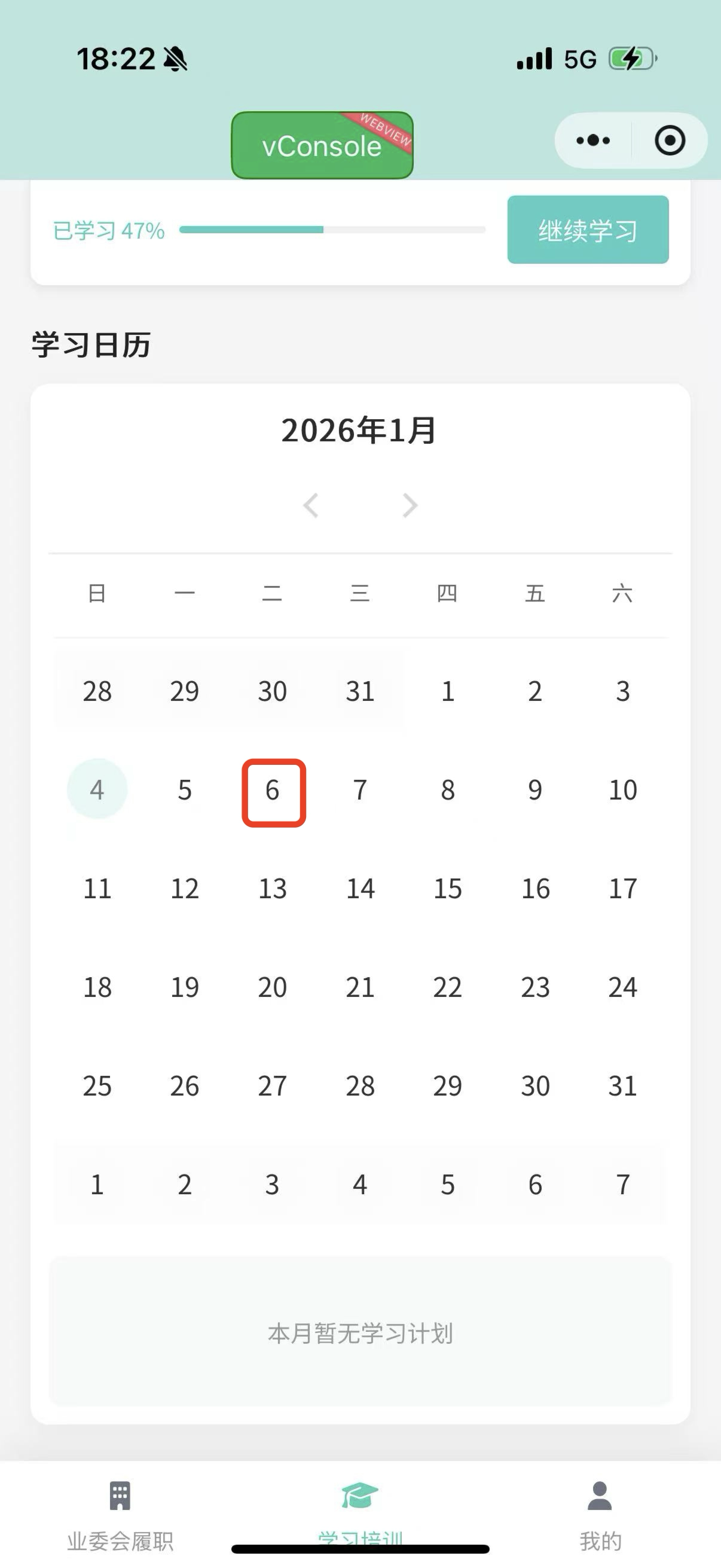Select January 6 on the calendar

tap(273, 791)
